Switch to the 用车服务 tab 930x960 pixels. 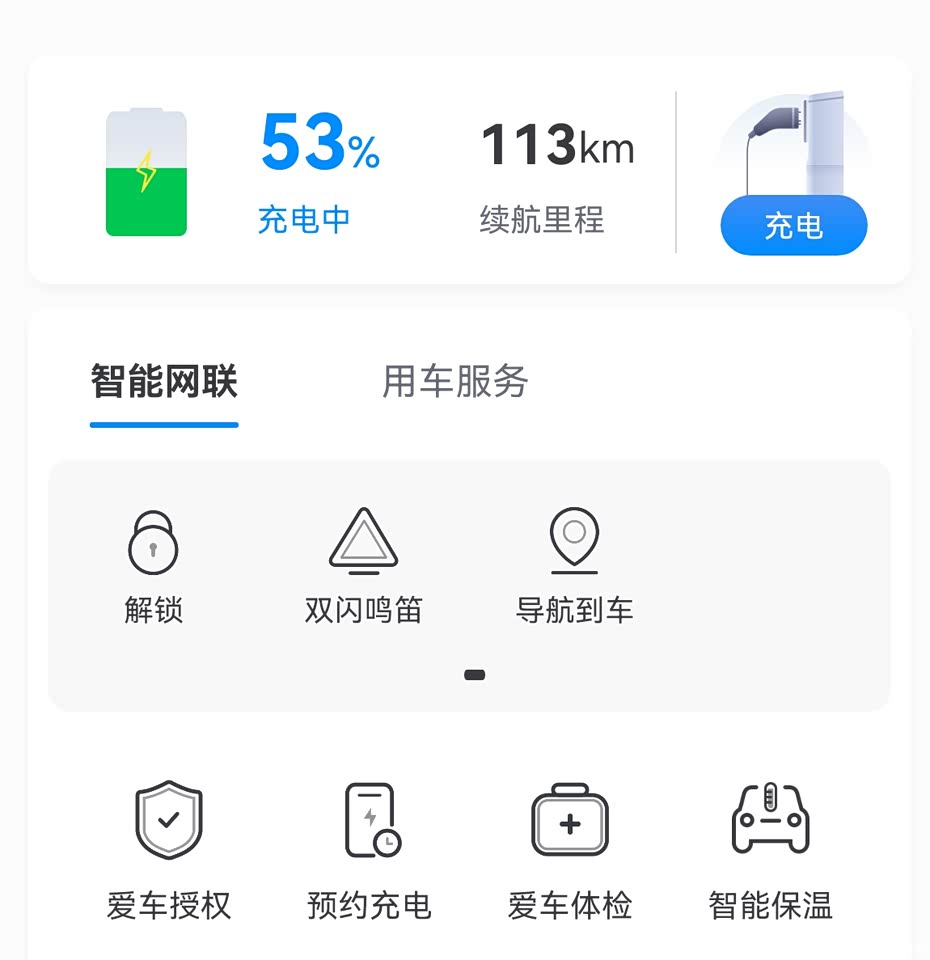point(455,382)
